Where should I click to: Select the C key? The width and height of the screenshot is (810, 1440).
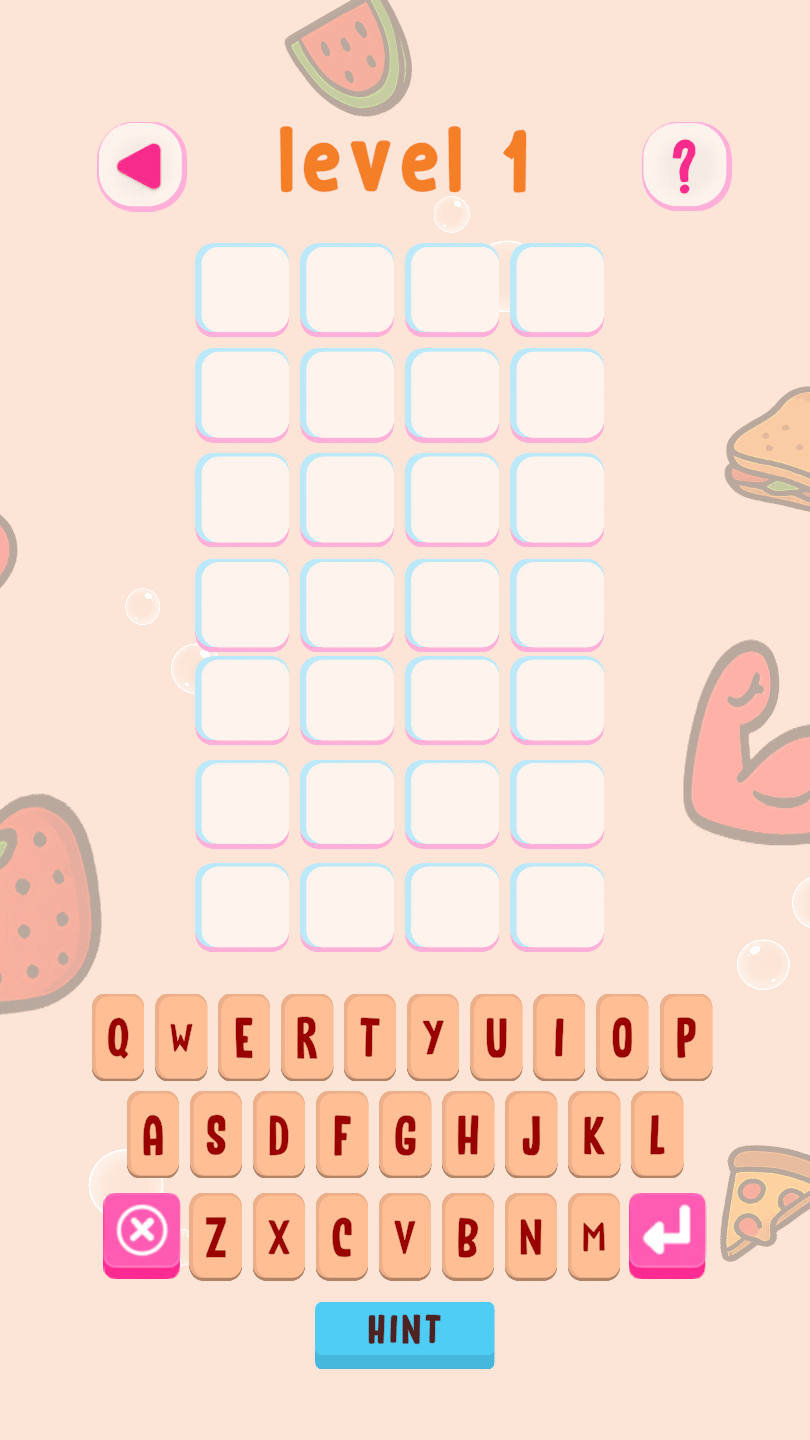pos(342,1235)
